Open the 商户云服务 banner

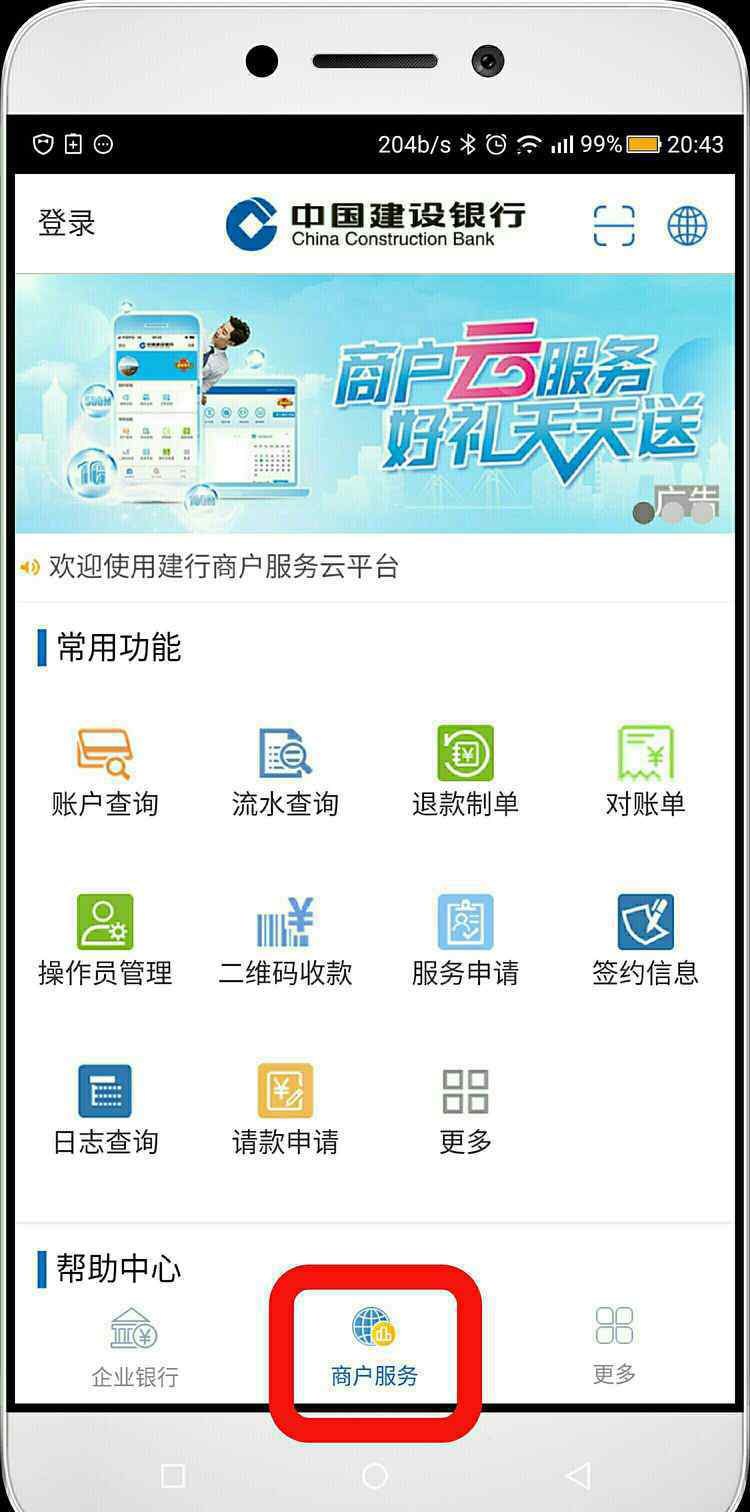375,403
